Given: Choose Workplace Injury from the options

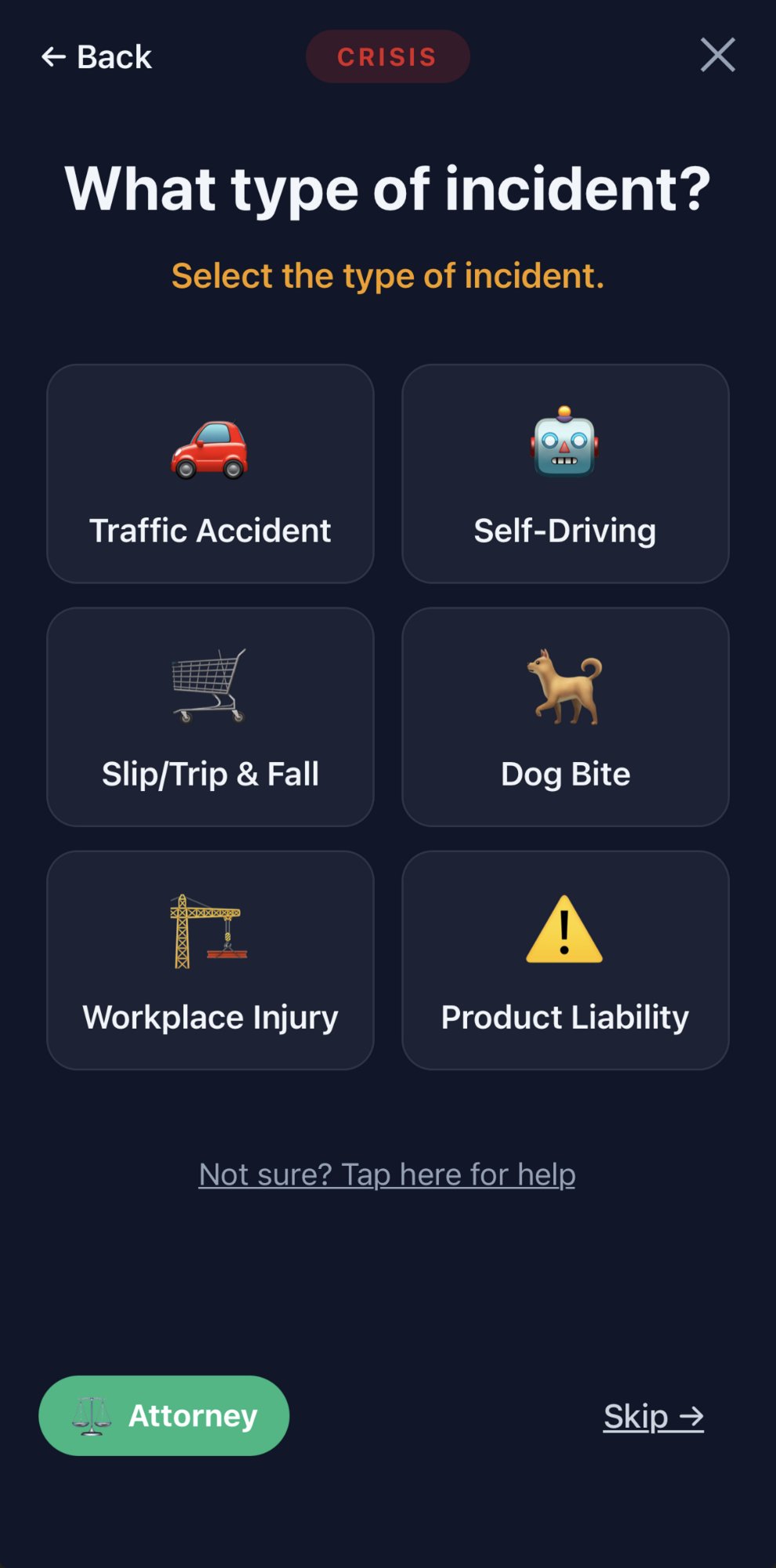Looking at the screenshot, I should tap(210, 960).
